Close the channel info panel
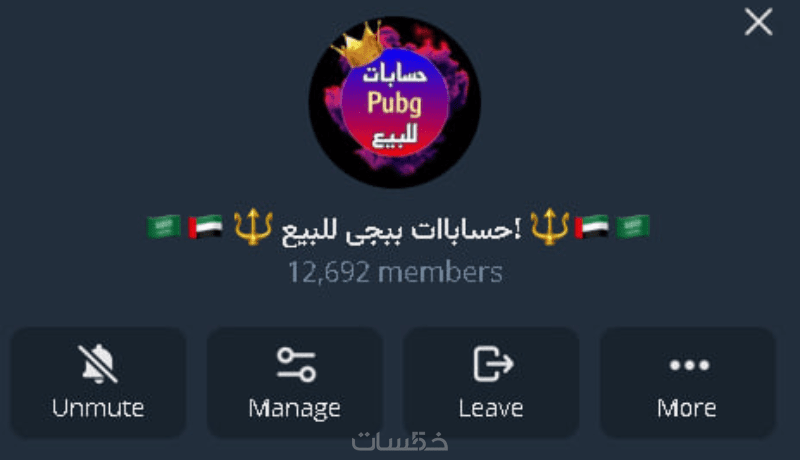Image resolution: width=800 pixels, height=460 pixels. pyautogui.click(x=758, y=22)
